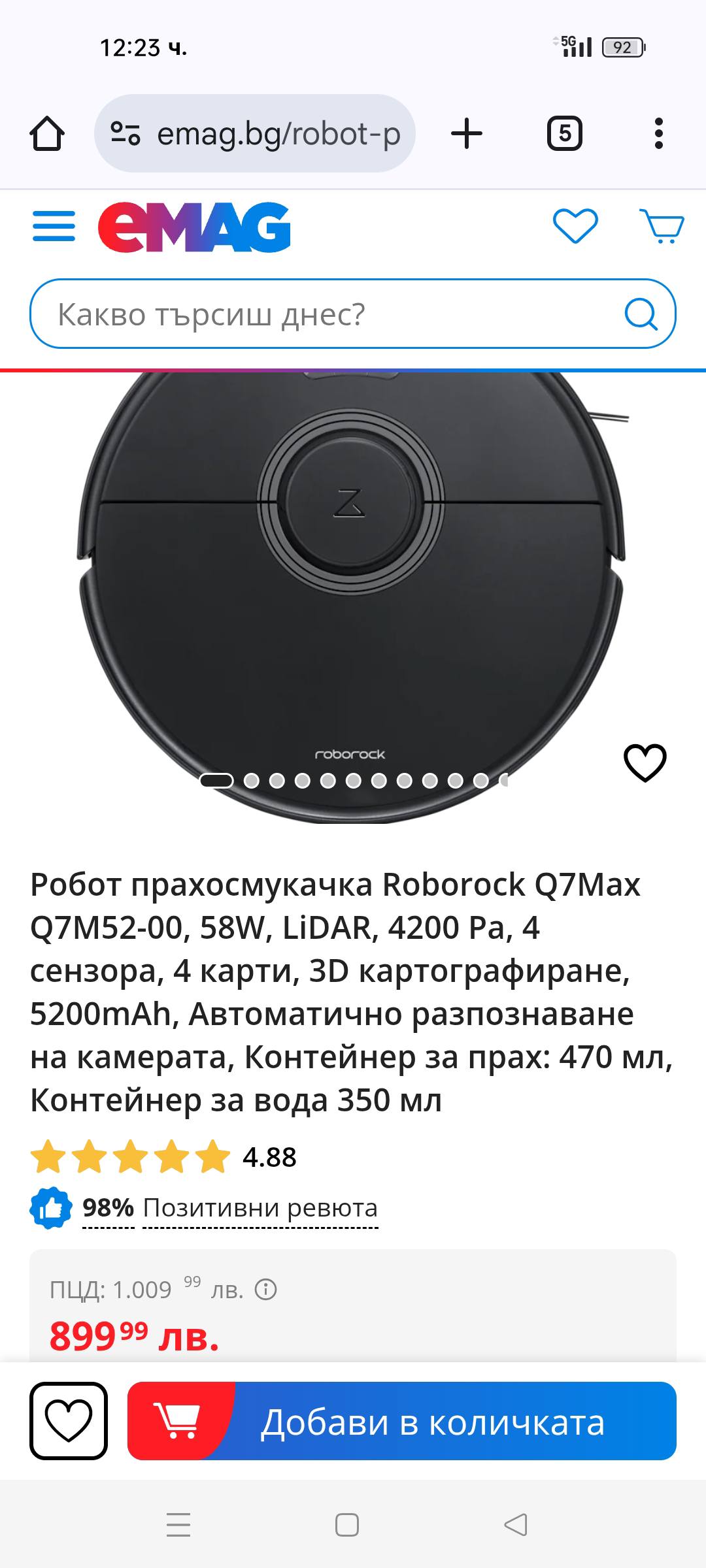Viewport: 706px width, 1568px height.
Task: Jump to the second gallery image dot
Action: [x=252, y=781]
